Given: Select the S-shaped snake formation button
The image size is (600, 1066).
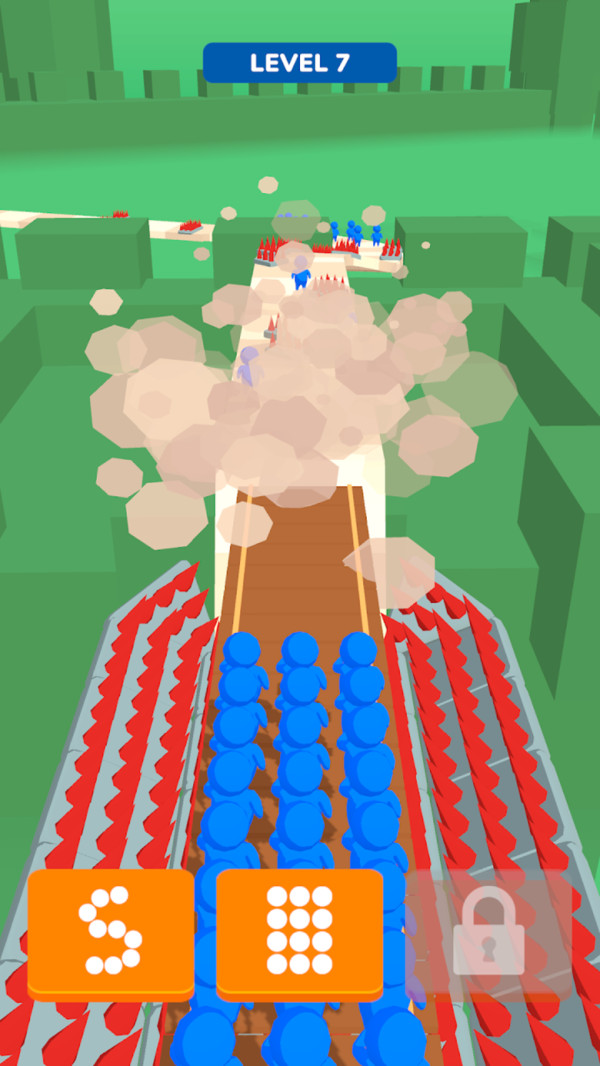Looking at the screenshot, I should [x=111, y=933].
